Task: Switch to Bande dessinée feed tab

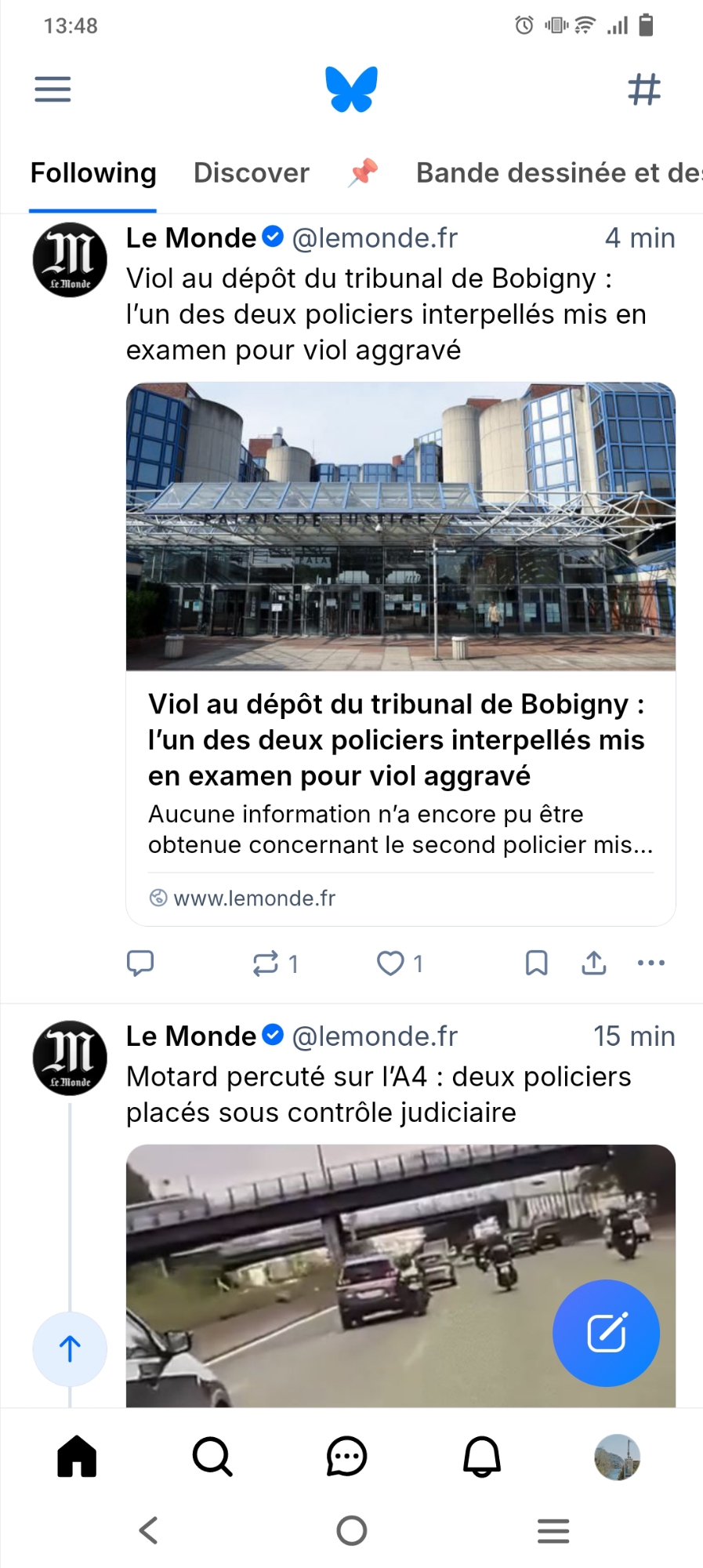Action: 558,173
